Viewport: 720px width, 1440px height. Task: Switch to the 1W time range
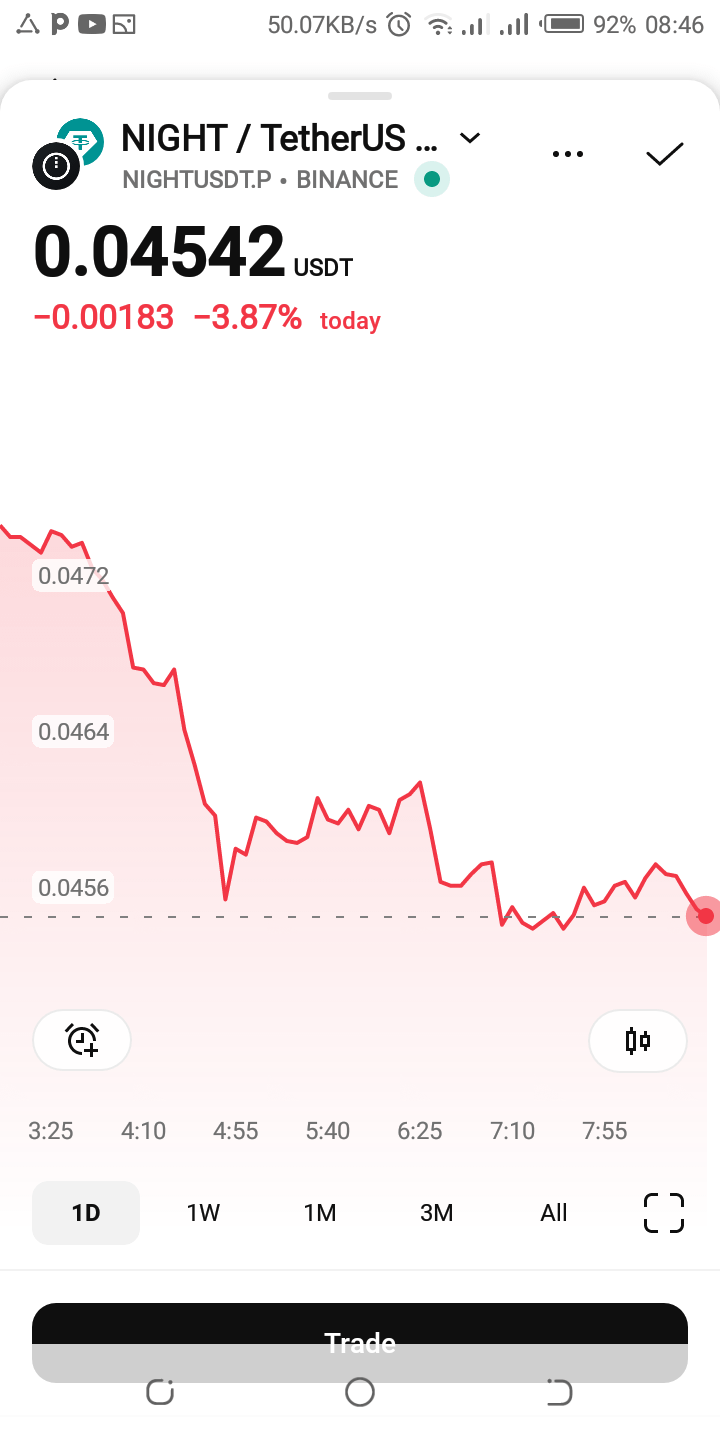(203, 1213)
